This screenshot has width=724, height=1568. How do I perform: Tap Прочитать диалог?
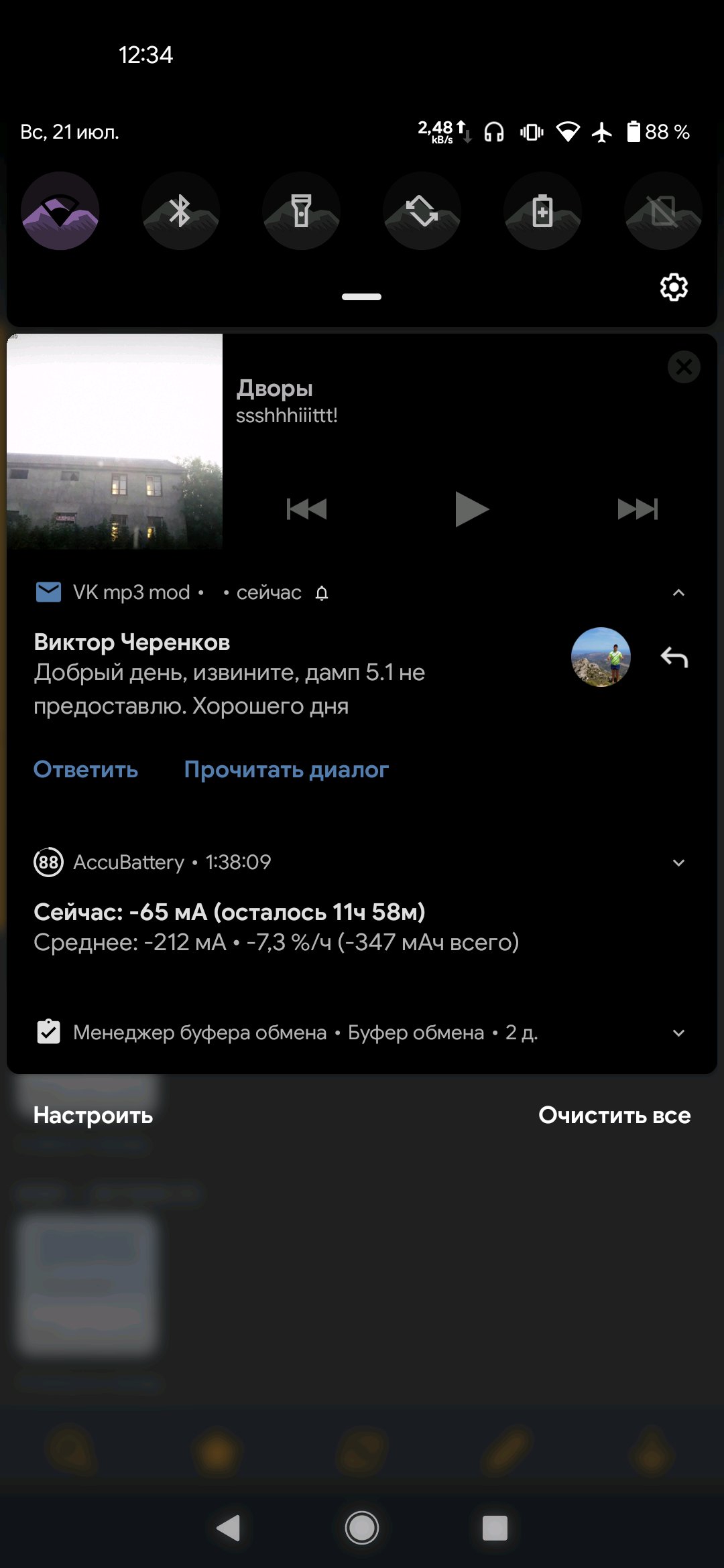click(x=286, y=769)
